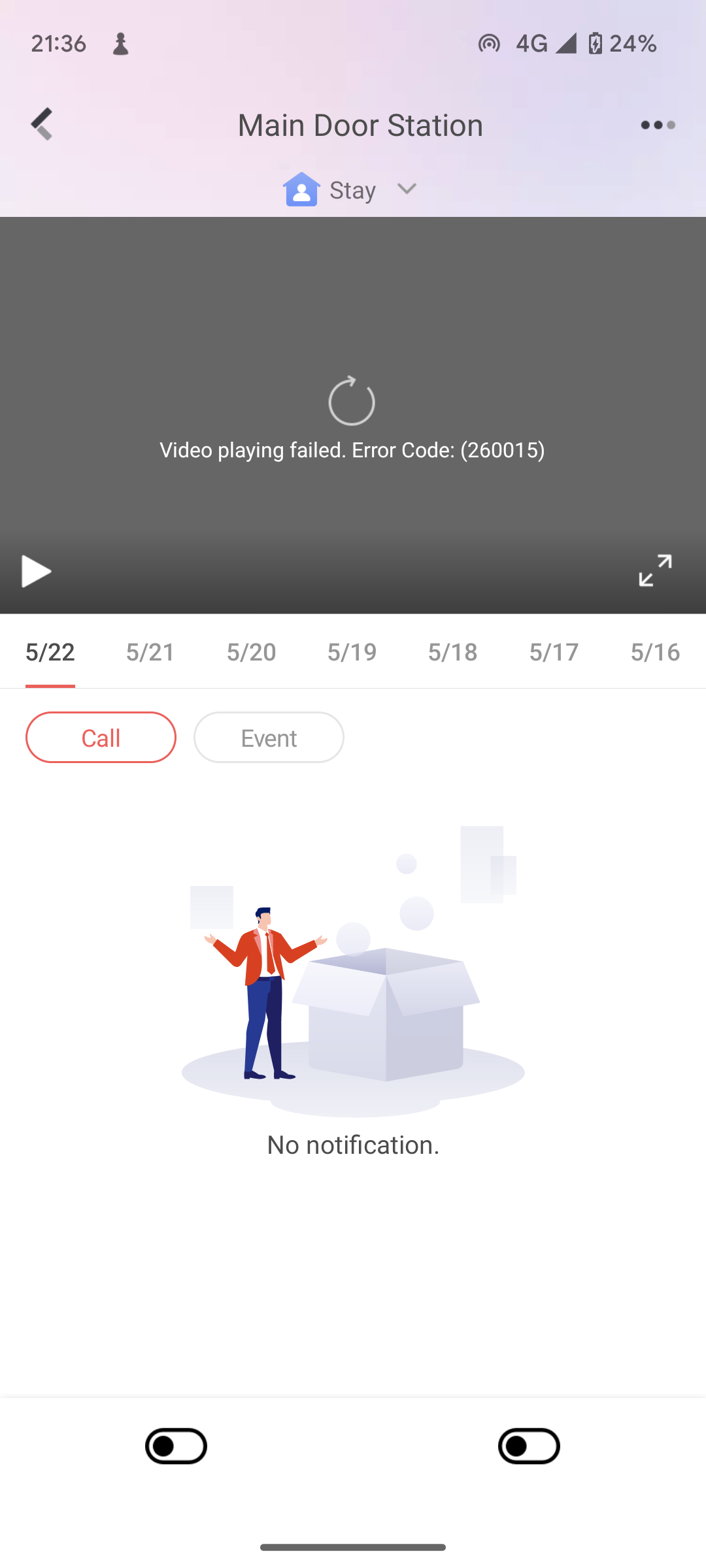Show notifications from 5/17
Screen dimensions: 706x1568
tap(554, 652)
